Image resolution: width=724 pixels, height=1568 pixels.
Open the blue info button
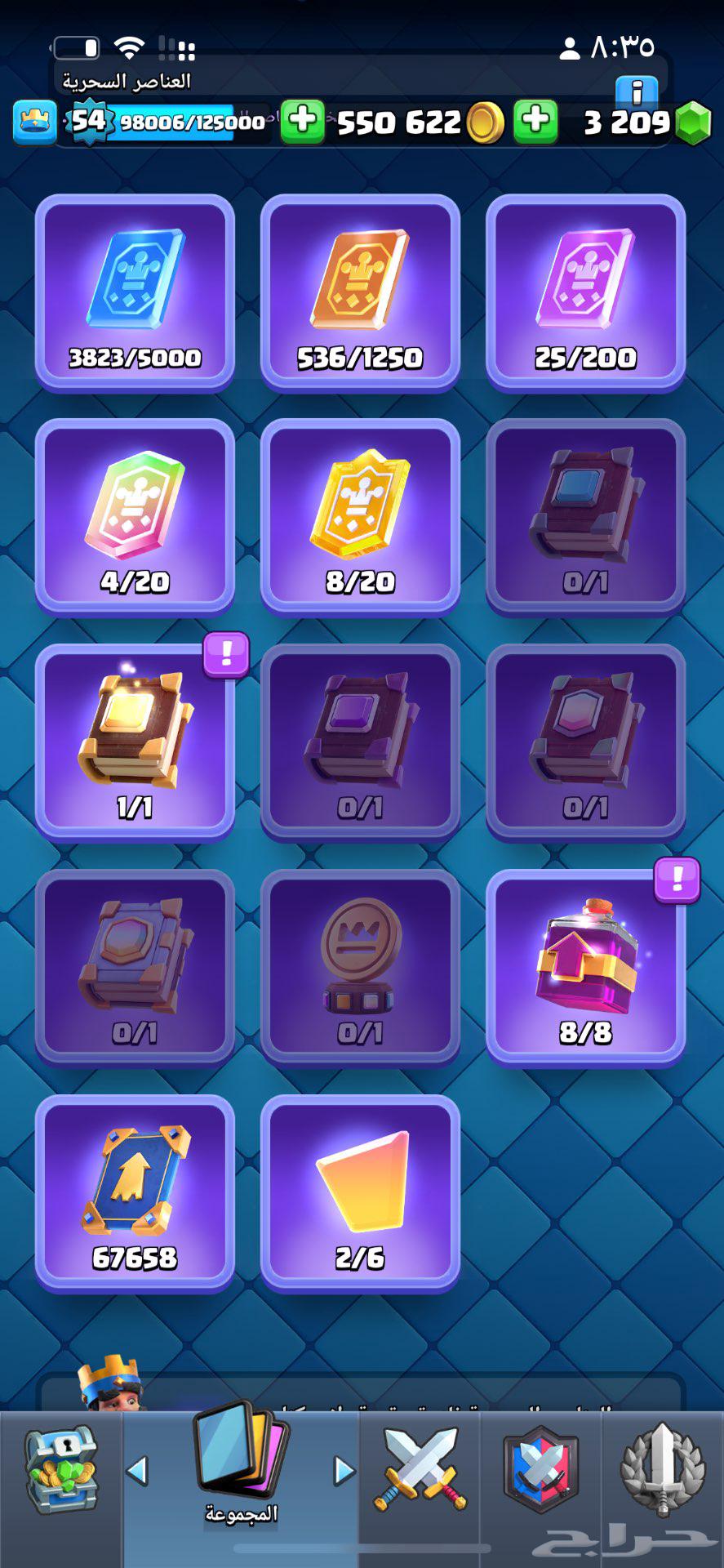pyautogui.click(x=637, y=91)
